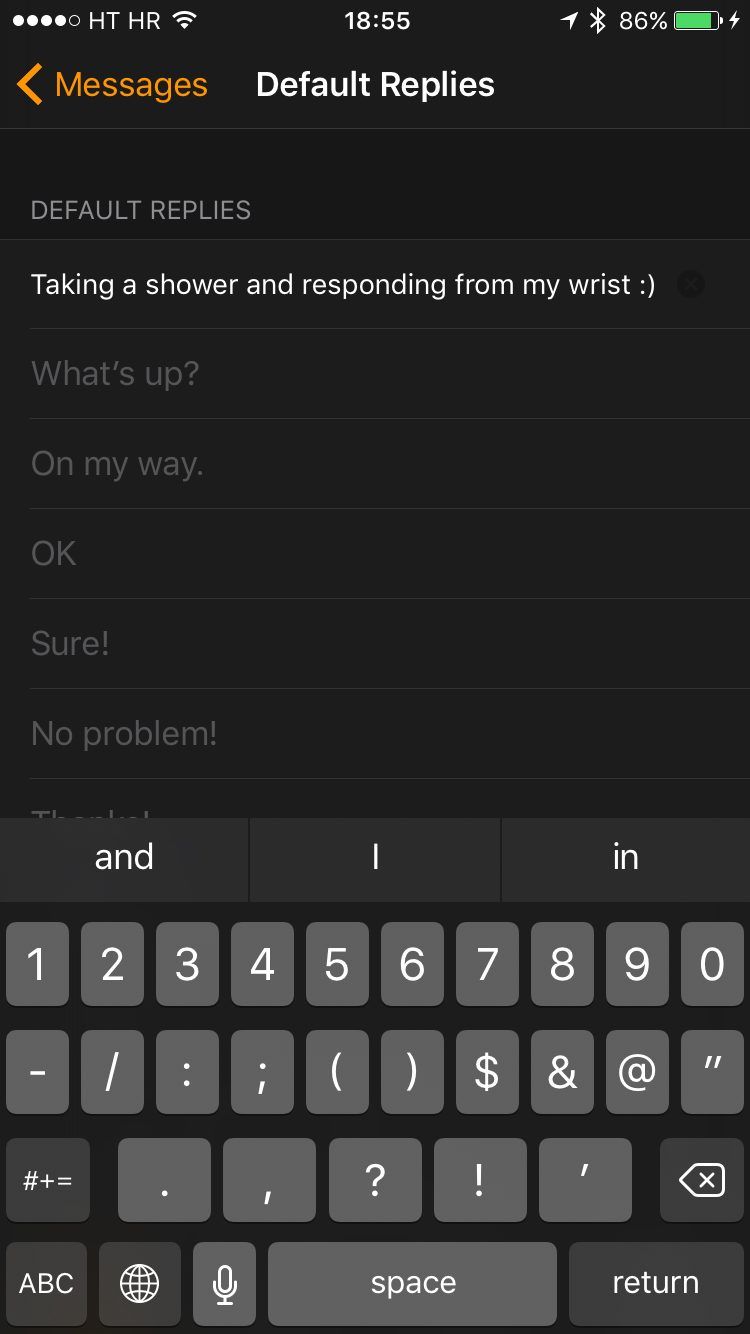The height and width of the screenshot is (1334, 750).
Task: Switch keyboard to ABC letters
Action: [x=47, y=1283]
